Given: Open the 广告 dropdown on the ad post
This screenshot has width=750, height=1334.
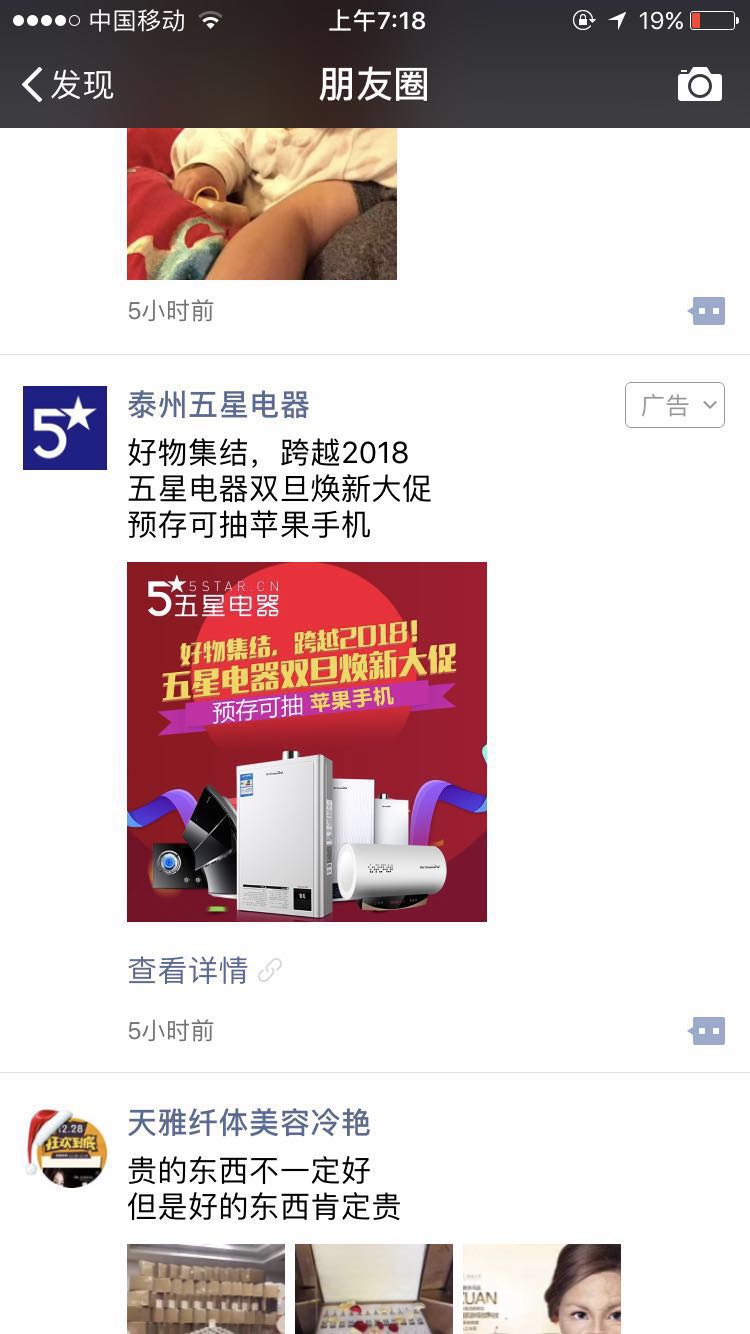Looking at the screenshot, I should (x=675, y=405).
